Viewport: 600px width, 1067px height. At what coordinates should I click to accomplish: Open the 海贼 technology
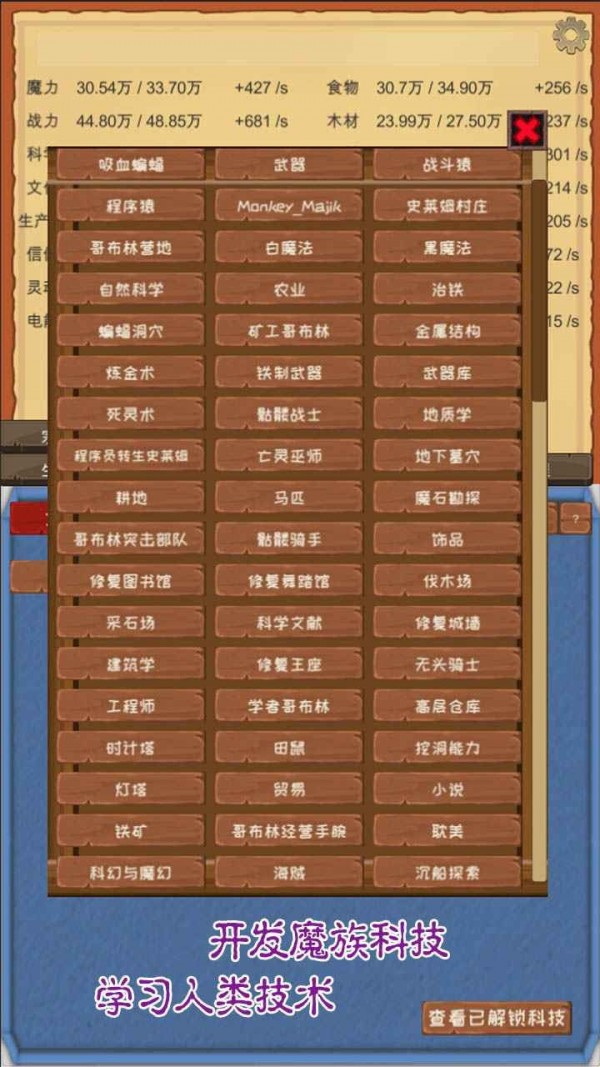coord(288,872)
